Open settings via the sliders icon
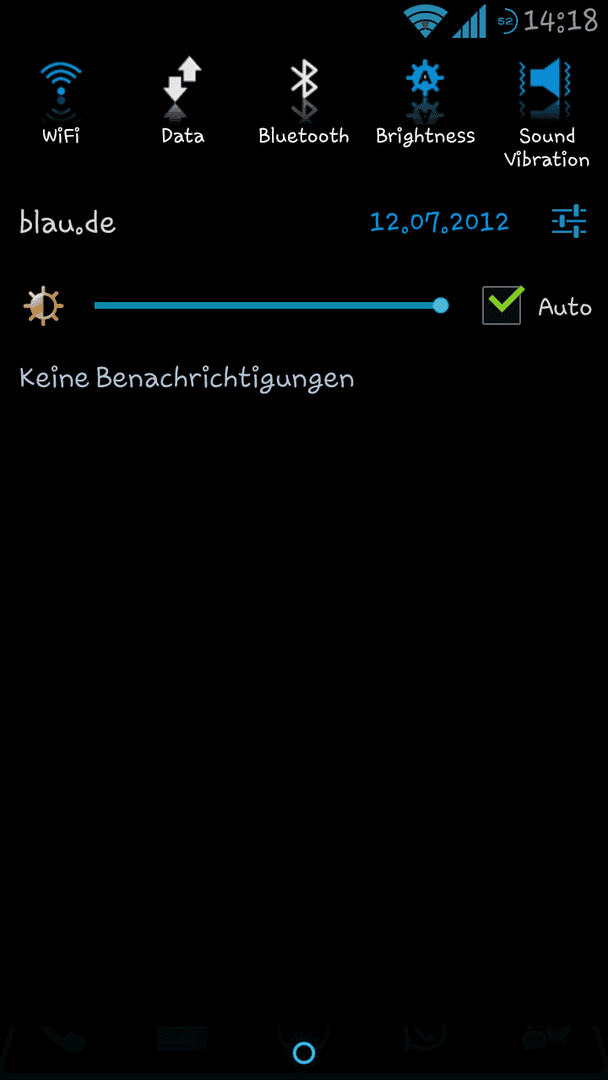Screen dimensions: 608x1080 (569, 221)
